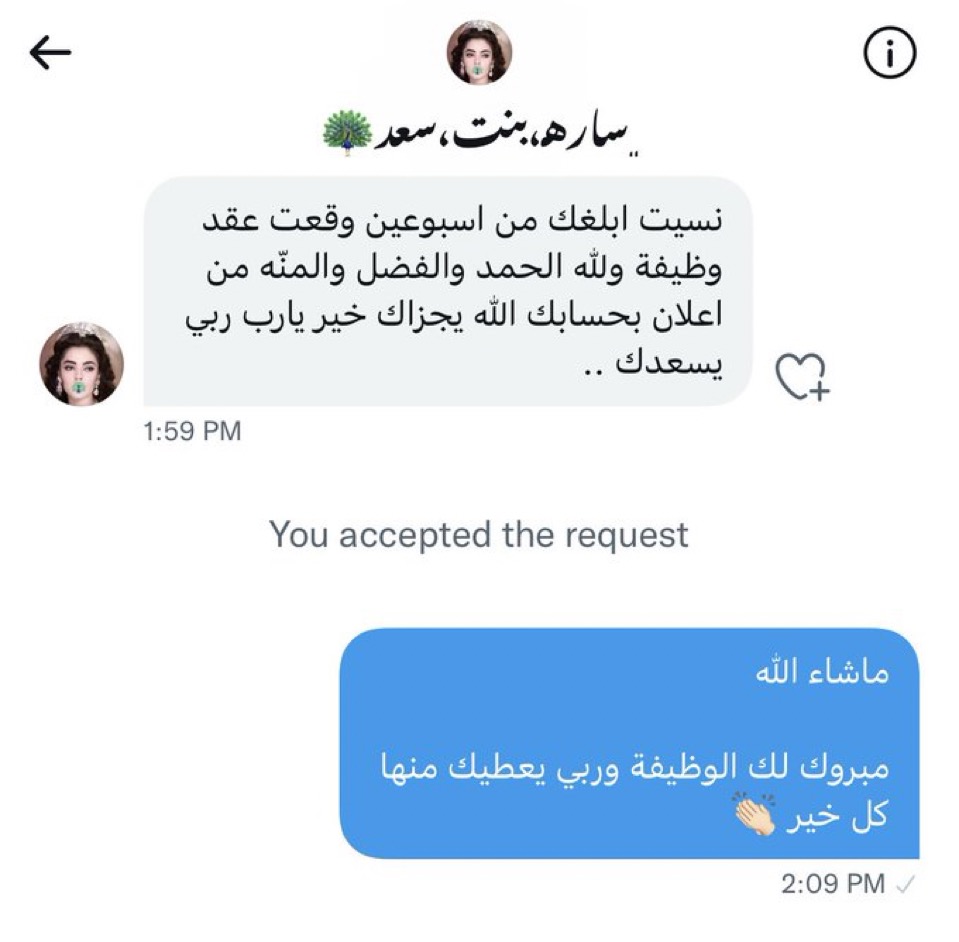Image resolution: width=959 pixels, height=942 pixels.
Task: Add a heart reaction to the received message
Action: (x=802, y=377)
